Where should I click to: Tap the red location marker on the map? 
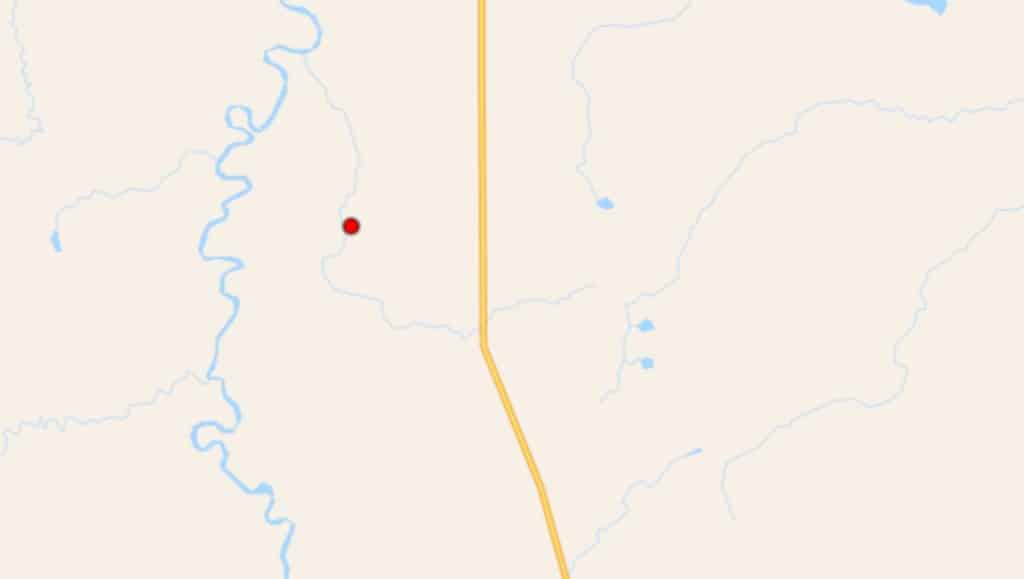click(x=351, y=226)
